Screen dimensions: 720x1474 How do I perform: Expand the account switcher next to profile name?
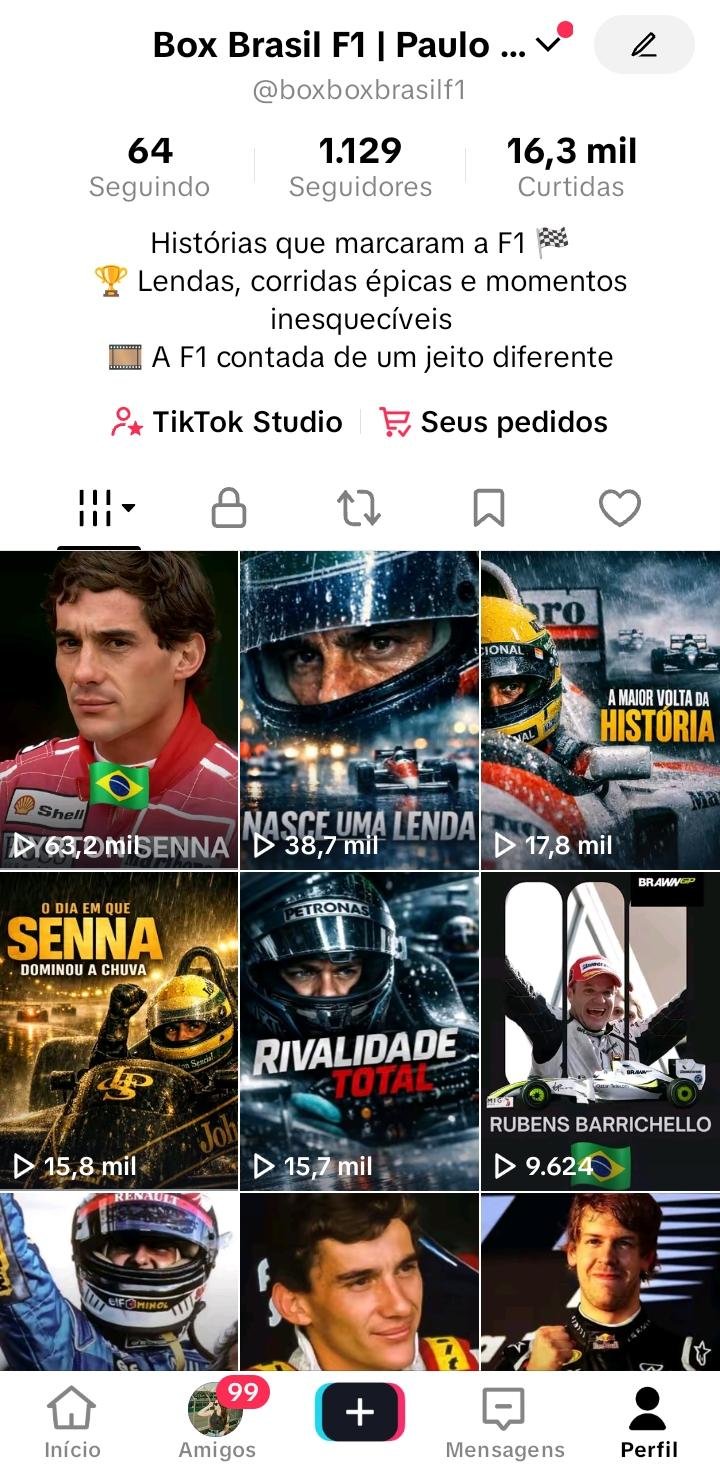[548, 45]
